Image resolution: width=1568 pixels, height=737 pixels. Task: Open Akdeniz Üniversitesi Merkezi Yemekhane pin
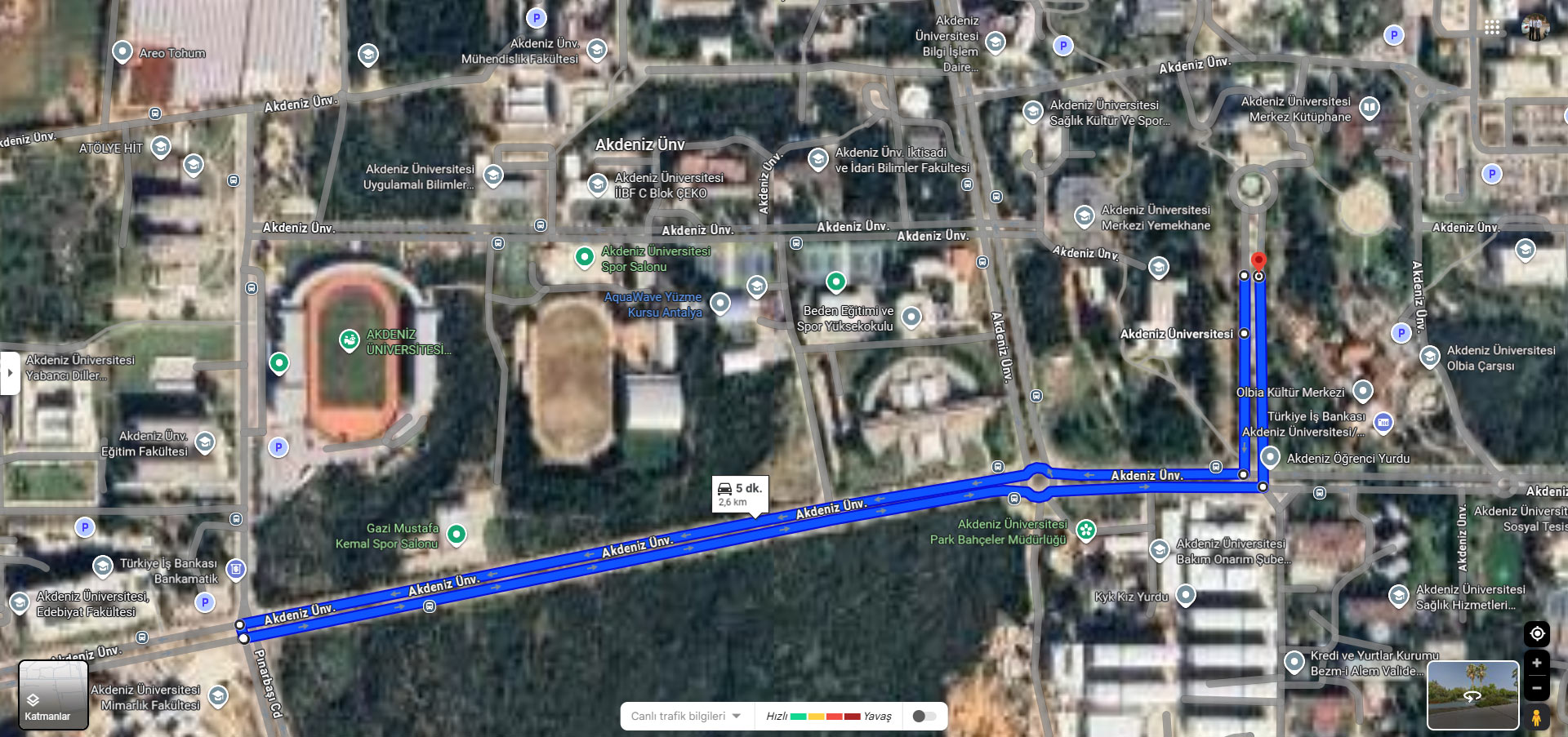click(1084, 216)
